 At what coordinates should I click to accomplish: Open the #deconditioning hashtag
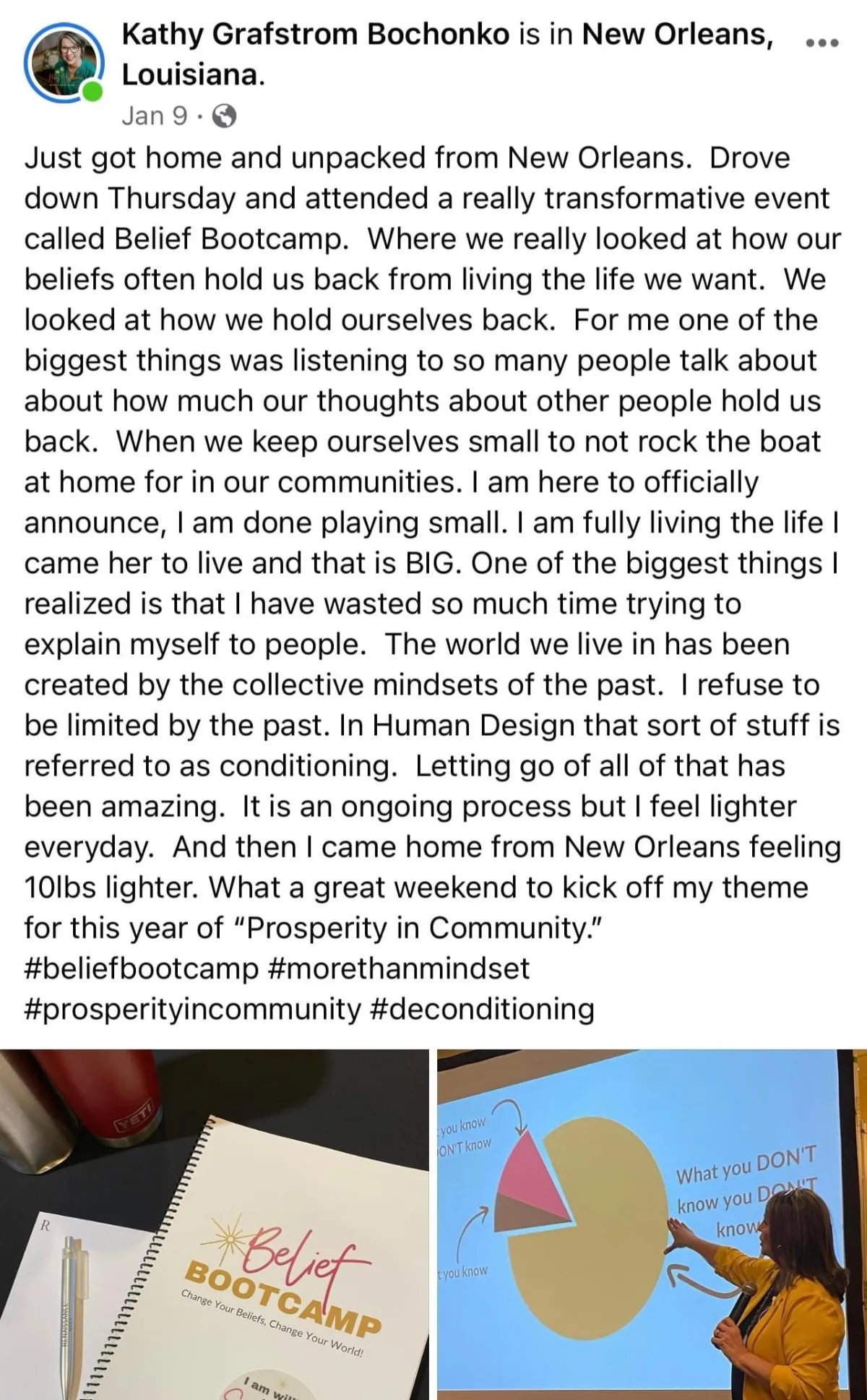click(482, 1009)
